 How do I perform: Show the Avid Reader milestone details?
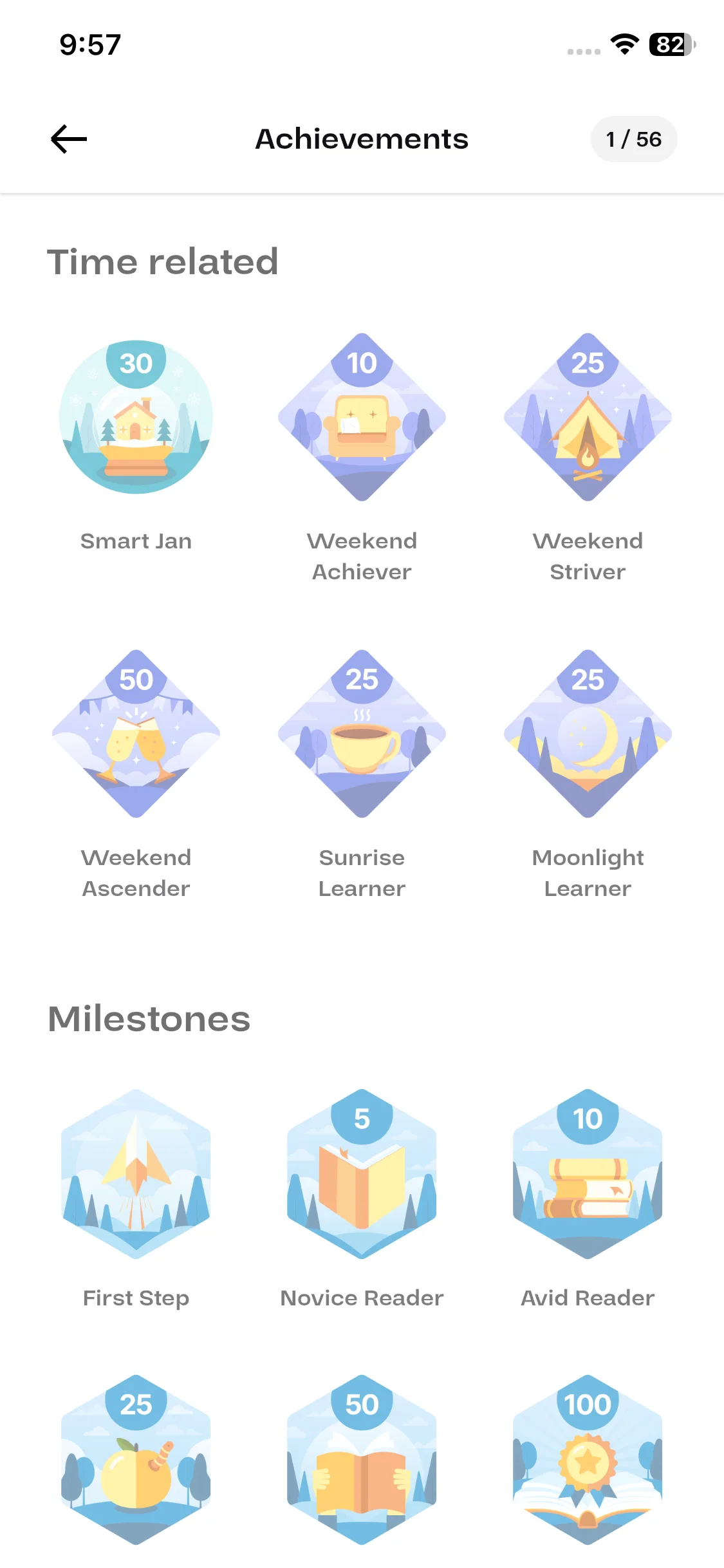[588, 1174]
